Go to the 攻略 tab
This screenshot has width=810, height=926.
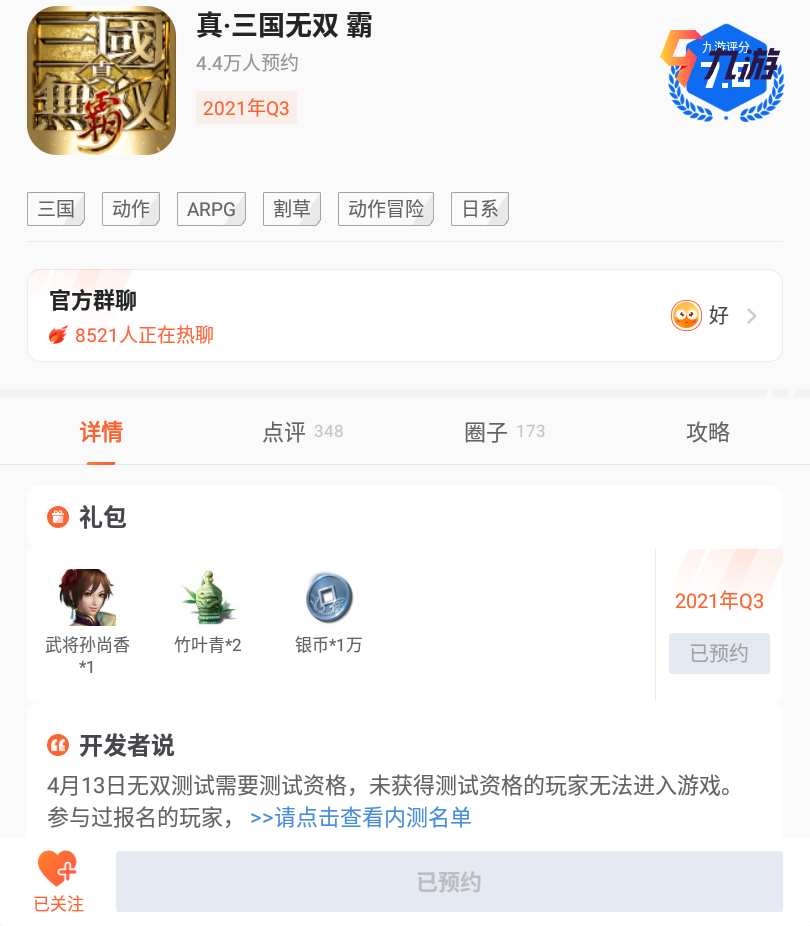pyautogui.click(x=708, y=432)
